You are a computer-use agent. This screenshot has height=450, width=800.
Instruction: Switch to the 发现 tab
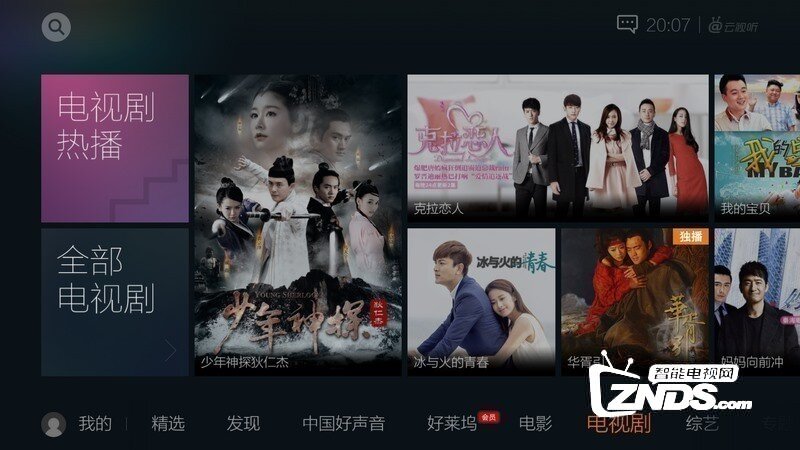[243, 424]
